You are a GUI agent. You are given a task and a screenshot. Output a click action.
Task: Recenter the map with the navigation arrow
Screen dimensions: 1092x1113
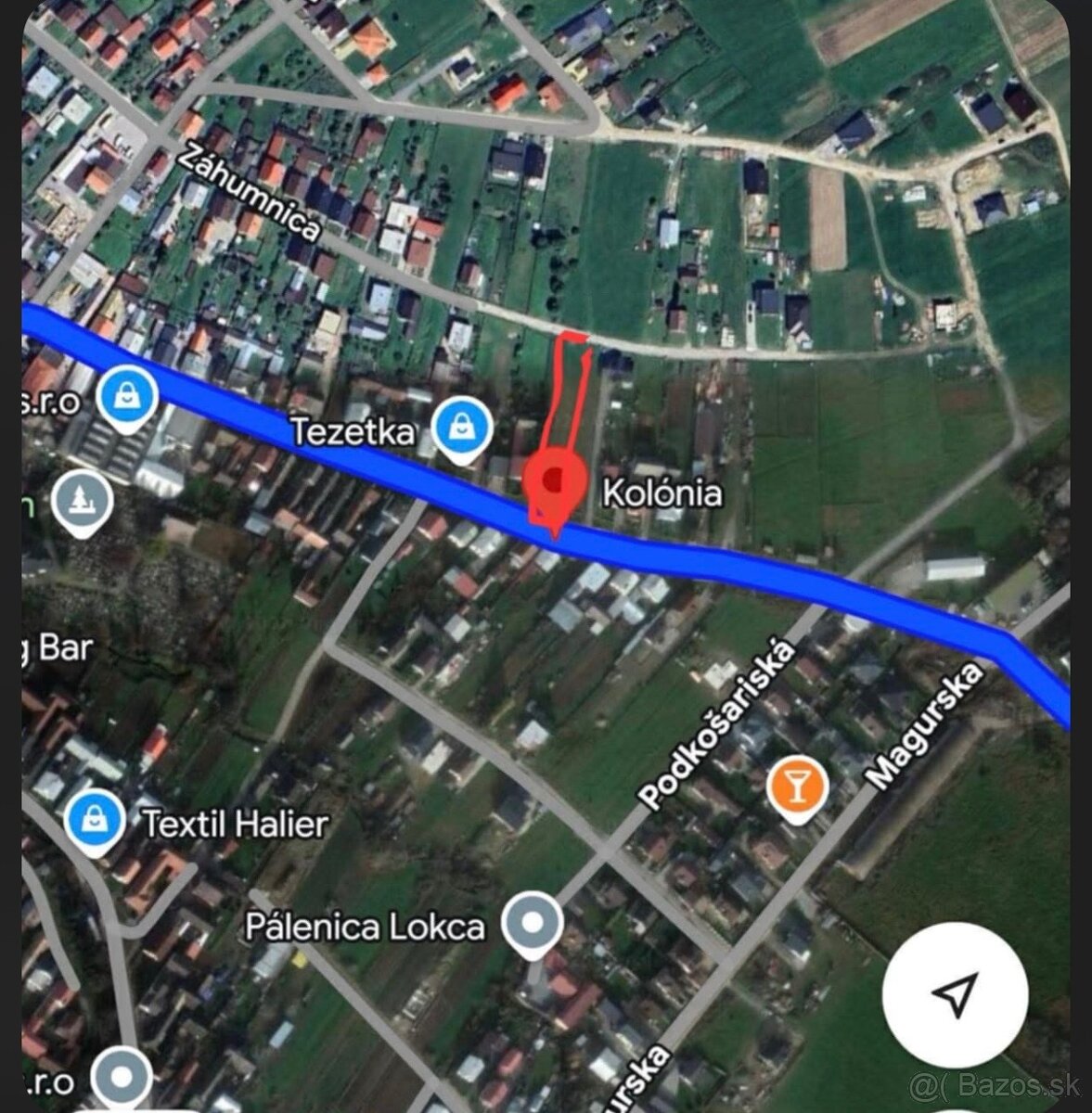[955, 994]
